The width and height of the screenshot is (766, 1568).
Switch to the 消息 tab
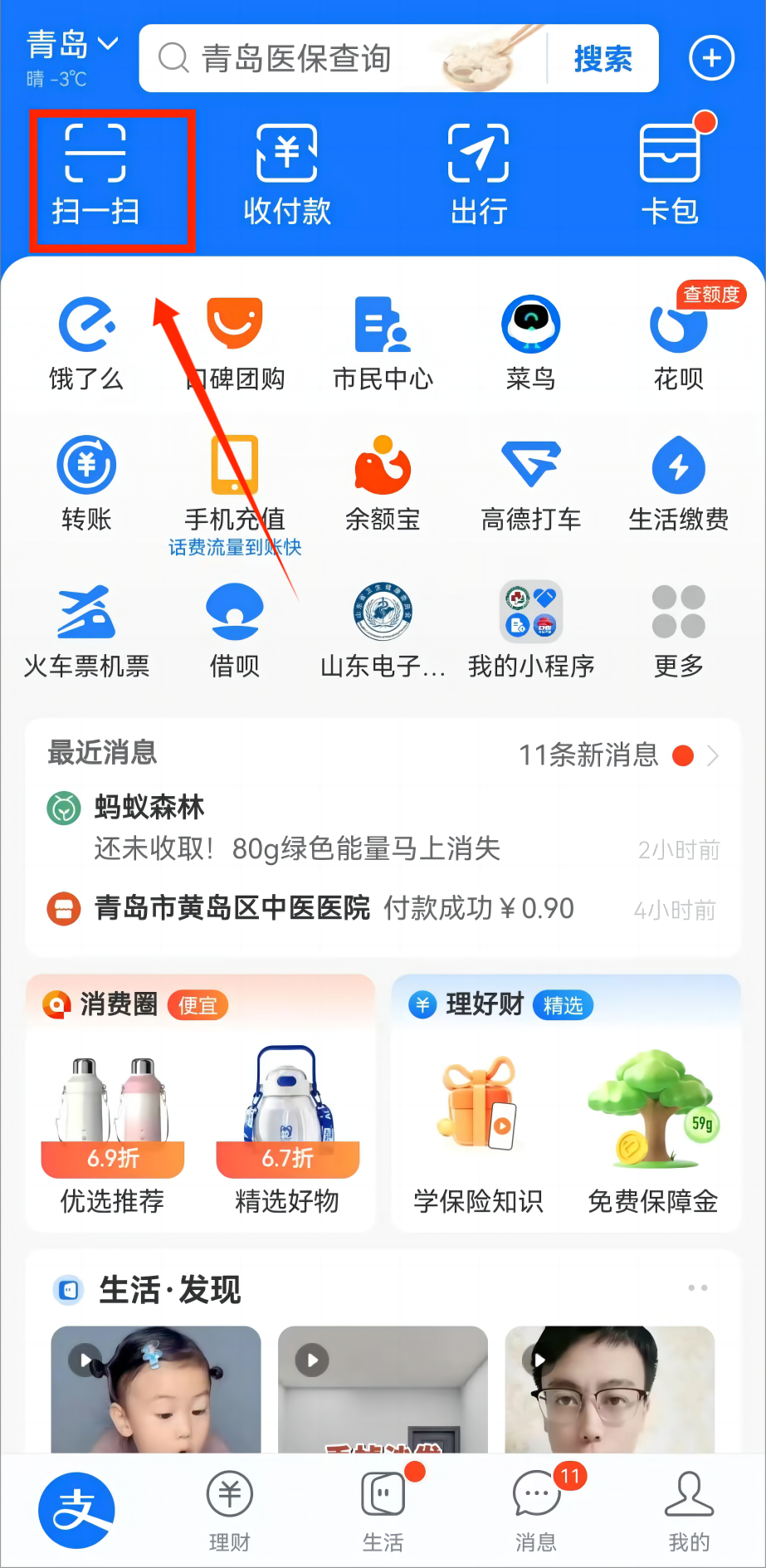point(536,1511)
